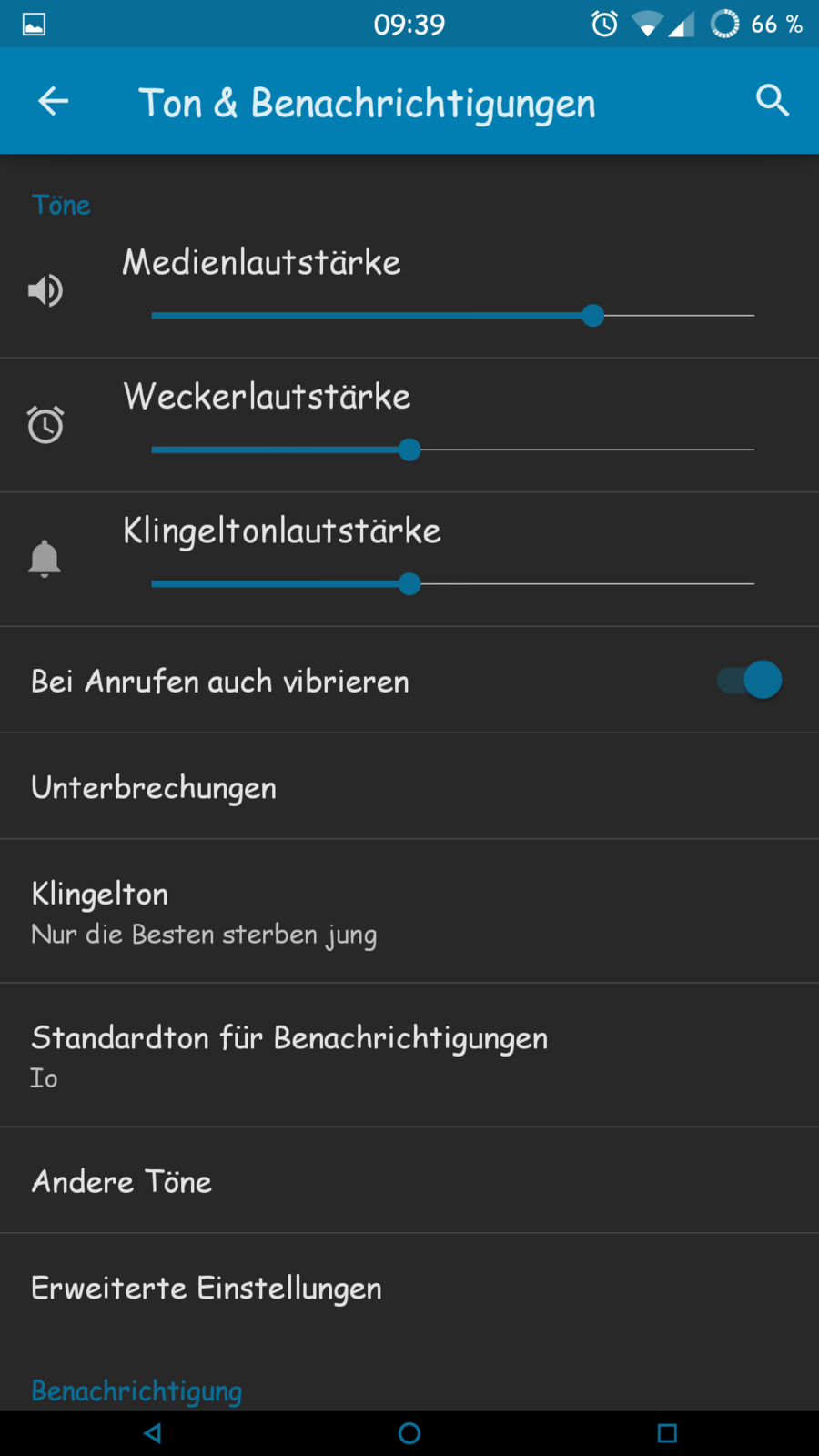Open Standardton für Benachrichtigungen
The image size is (819, 1456).
click(x=409, y=1056)
